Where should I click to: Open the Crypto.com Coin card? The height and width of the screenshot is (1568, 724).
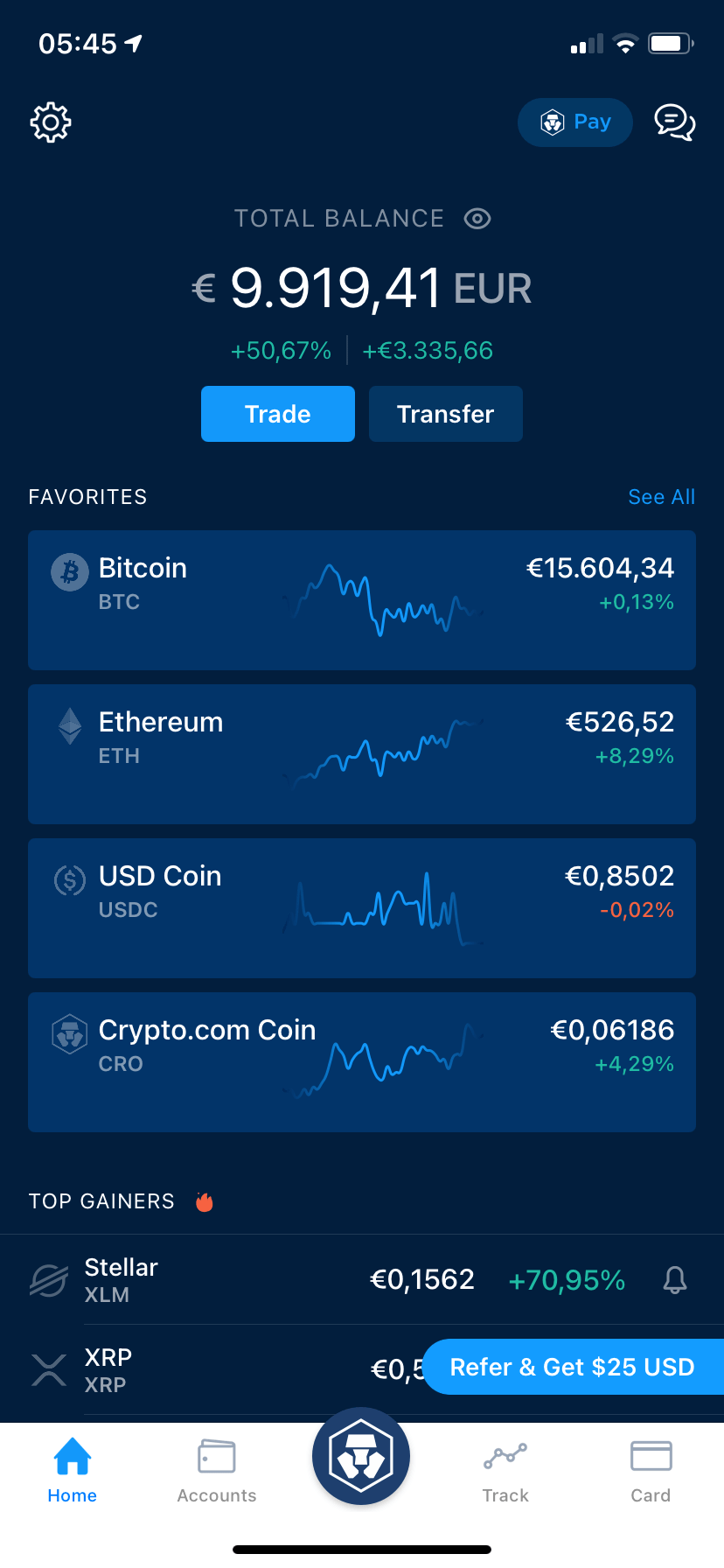[x=362, y=1062]
